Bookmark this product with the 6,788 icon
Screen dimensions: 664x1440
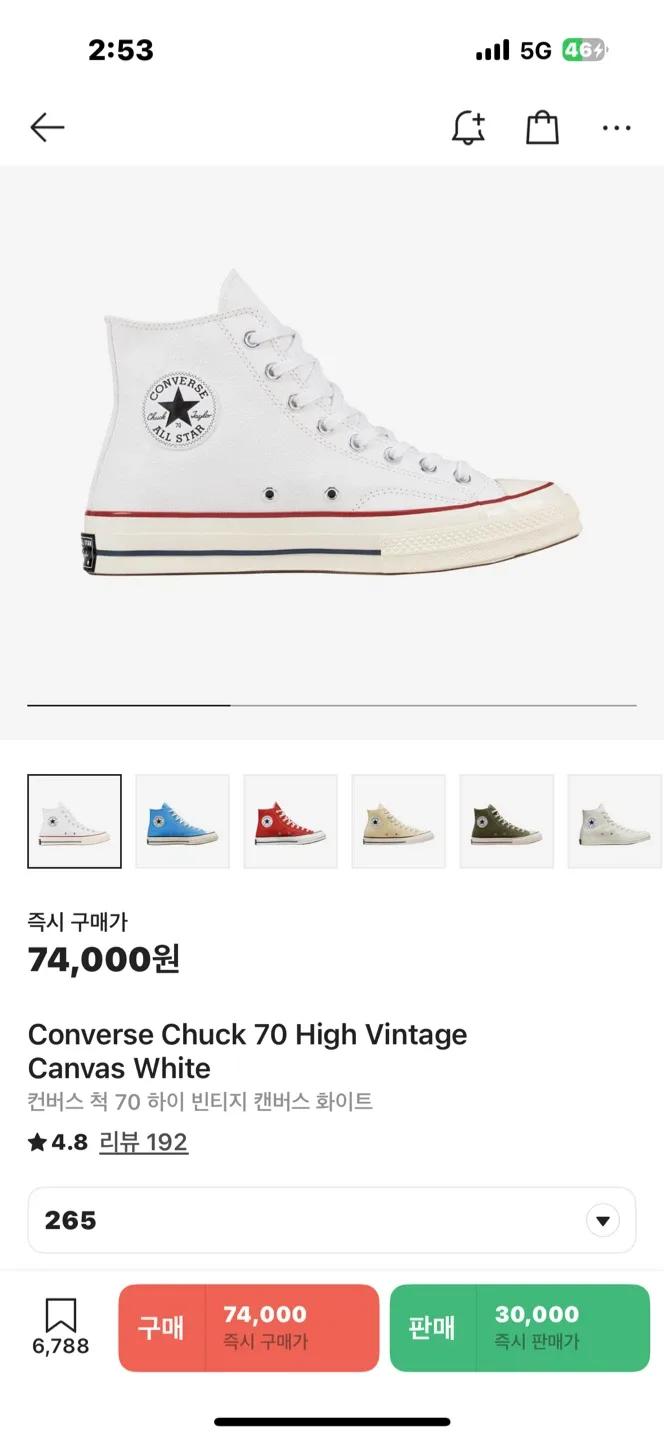pyautogui.click(x=61, y=1327)
